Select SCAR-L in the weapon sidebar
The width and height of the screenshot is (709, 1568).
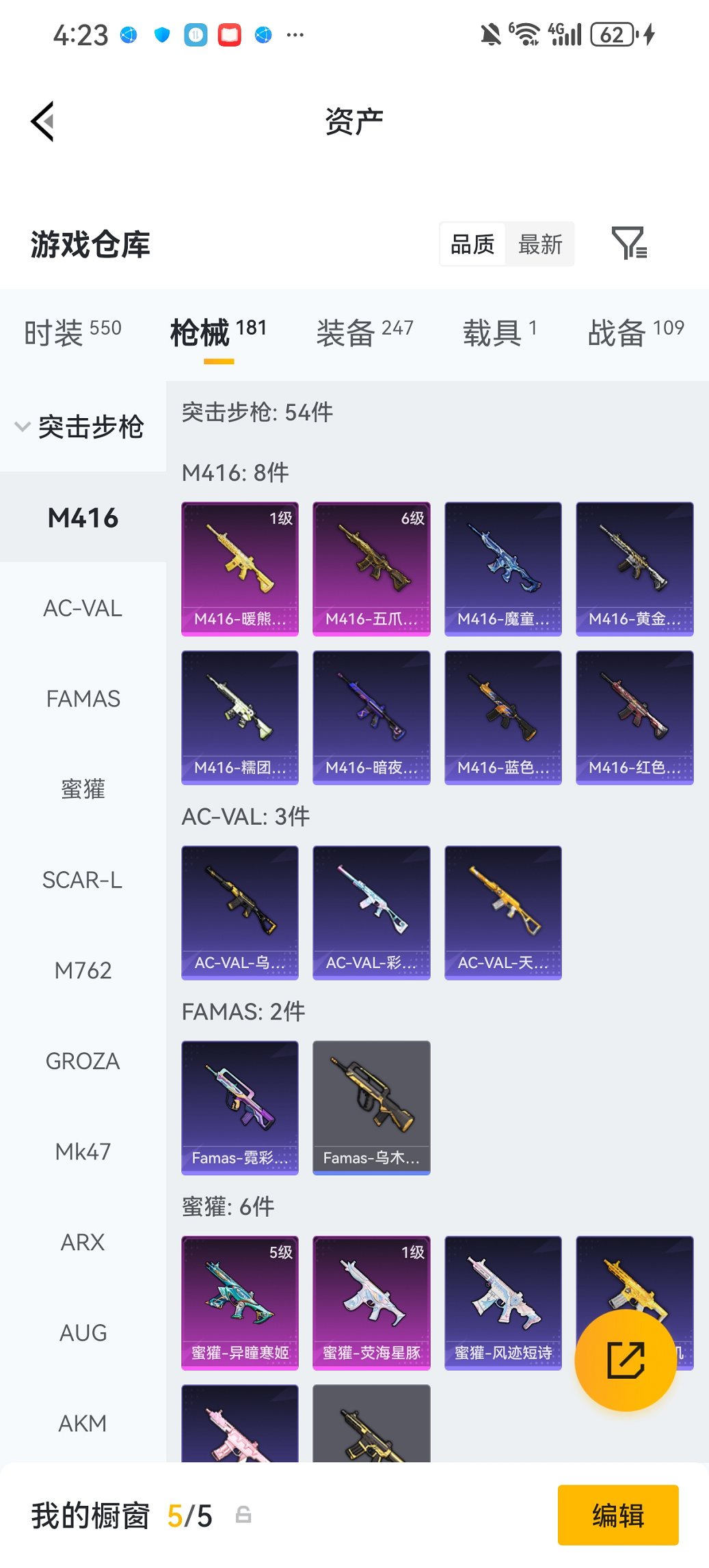pyautogui.click(x=83, y=880)
